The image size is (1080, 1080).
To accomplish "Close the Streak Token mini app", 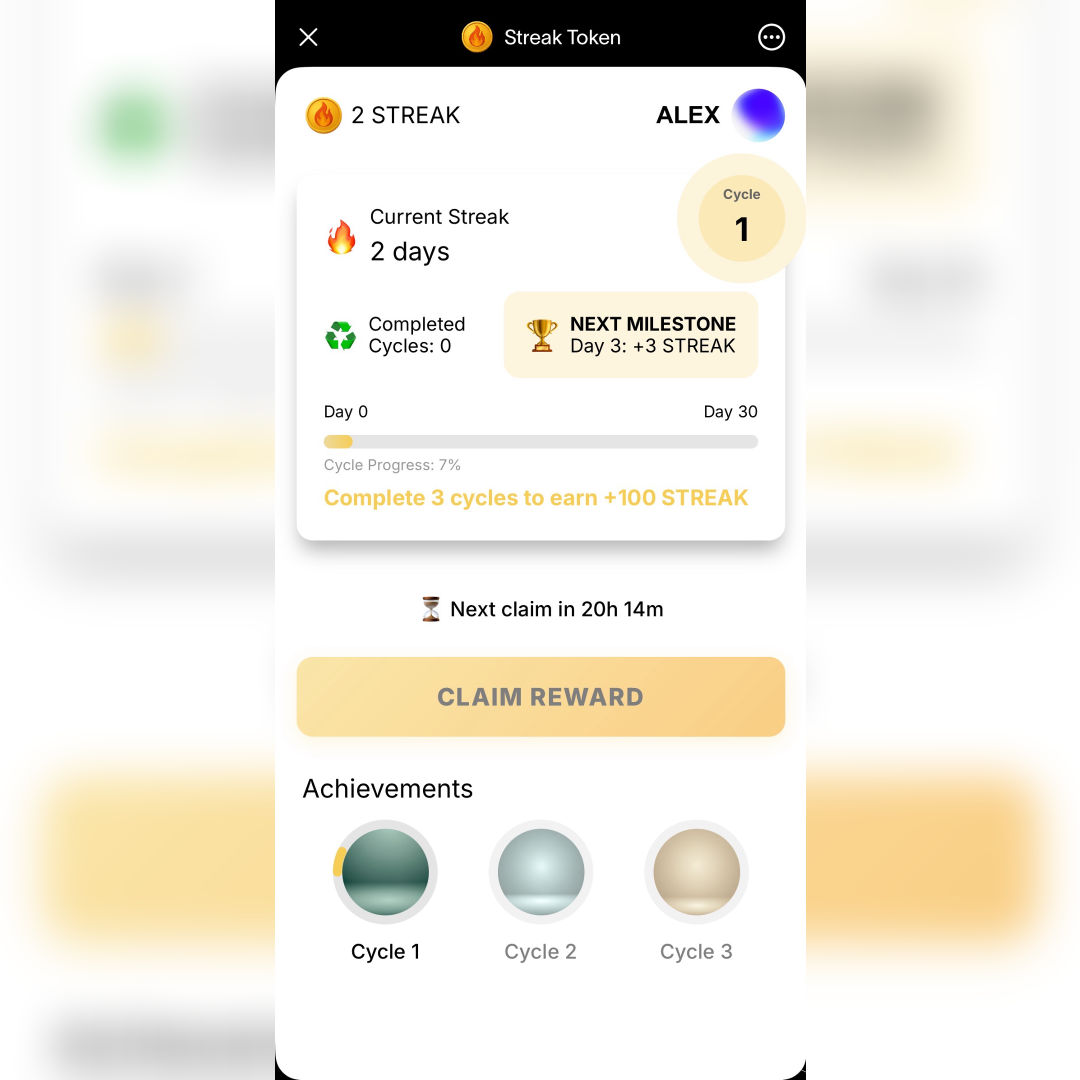I will pos(308,37).
